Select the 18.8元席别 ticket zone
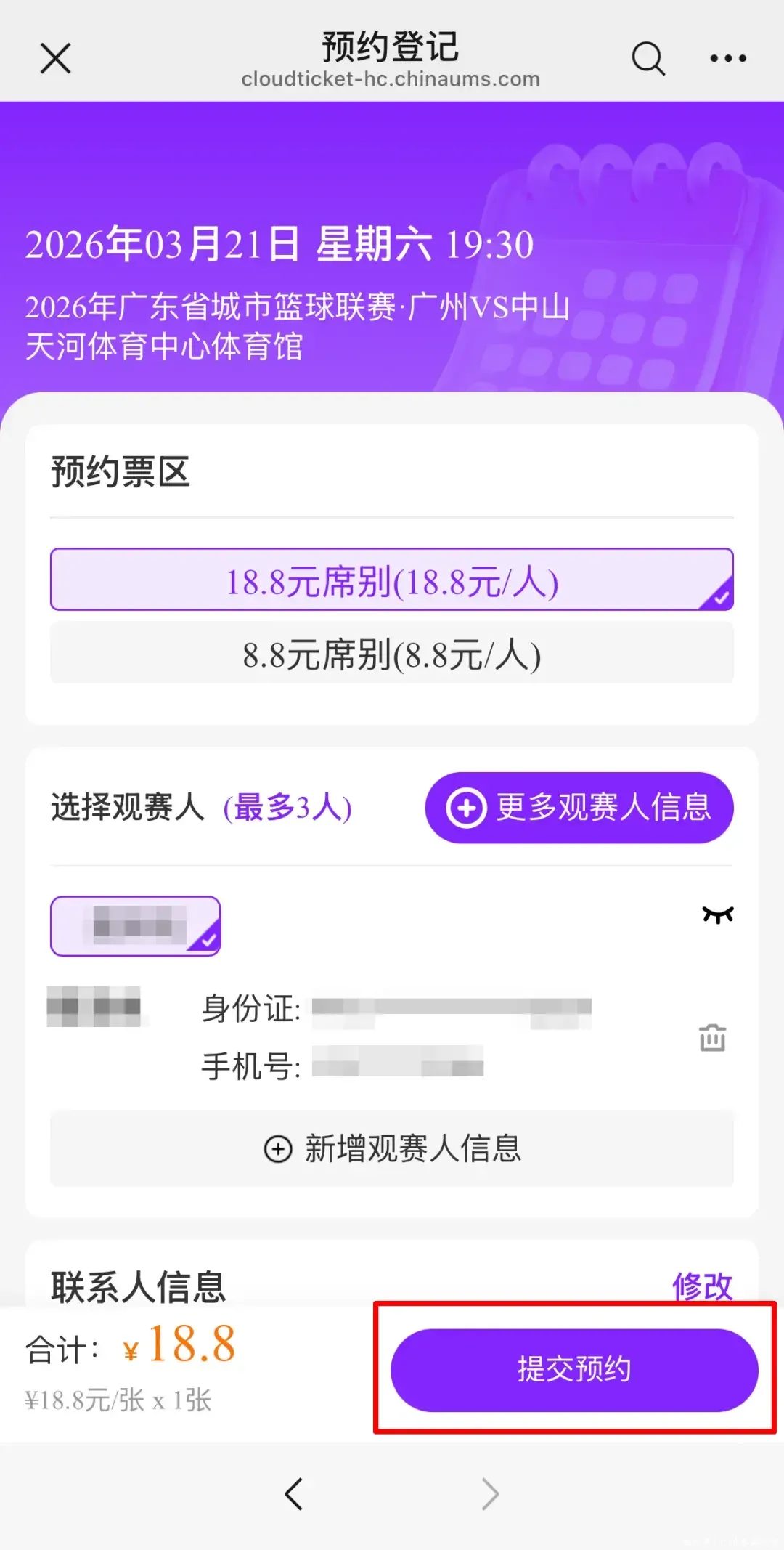Image resolution: width=784 pixels, height=1550 pixels. point(391,580)
